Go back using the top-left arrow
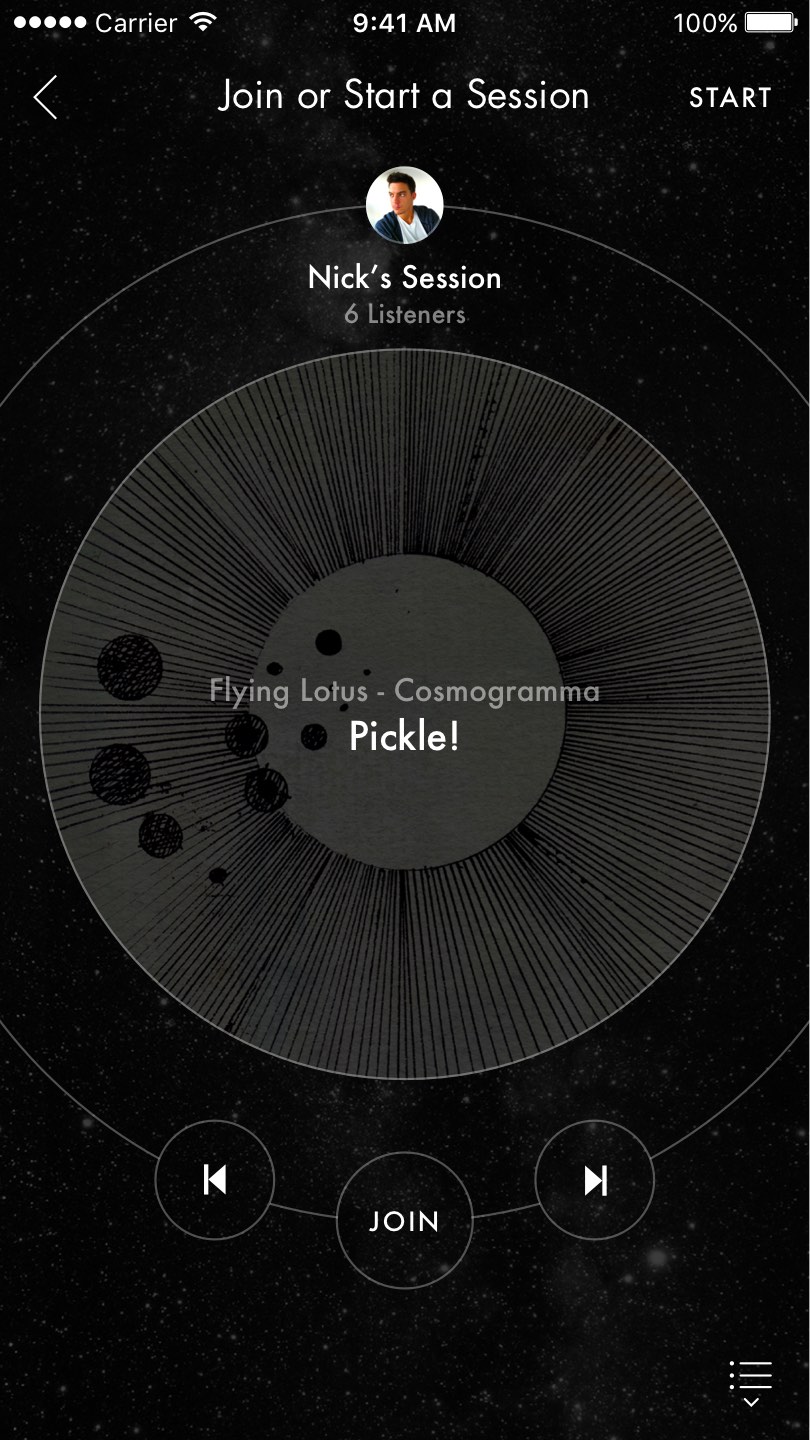 46,98
